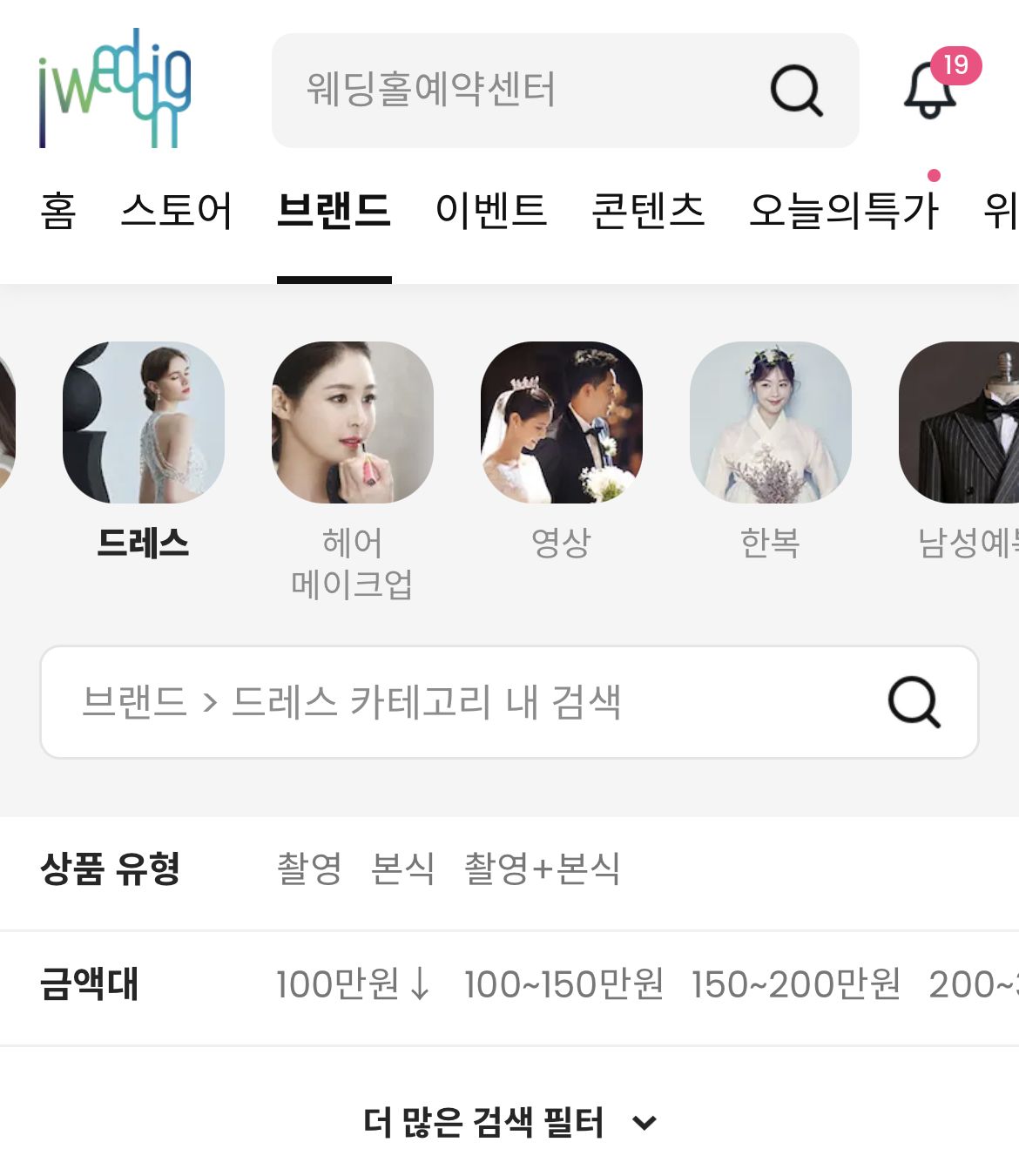Go to the 콘텐츠 tab
Viewport: 1019px width, 1176px height.
(648, 211)
